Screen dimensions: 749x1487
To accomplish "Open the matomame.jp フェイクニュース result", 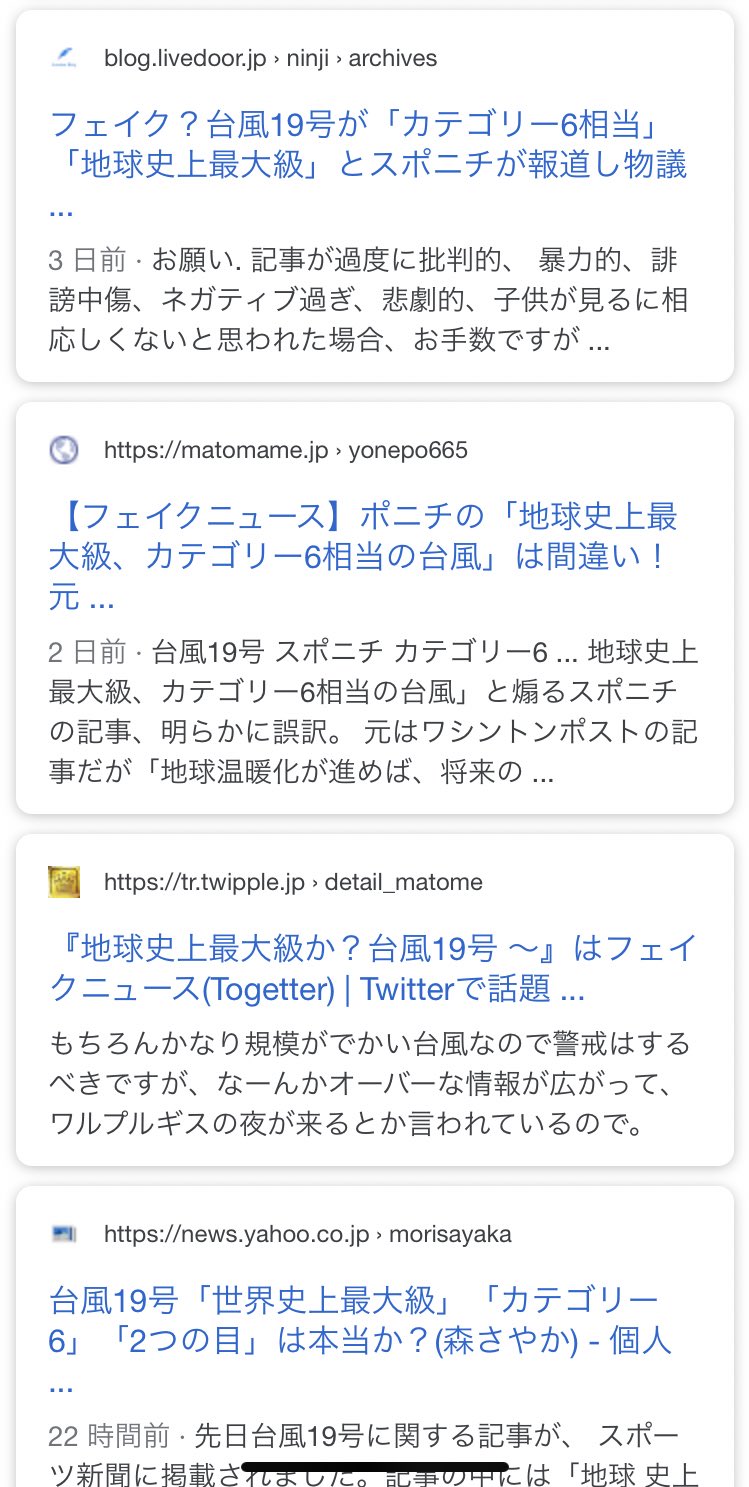I will pos(363,557).
